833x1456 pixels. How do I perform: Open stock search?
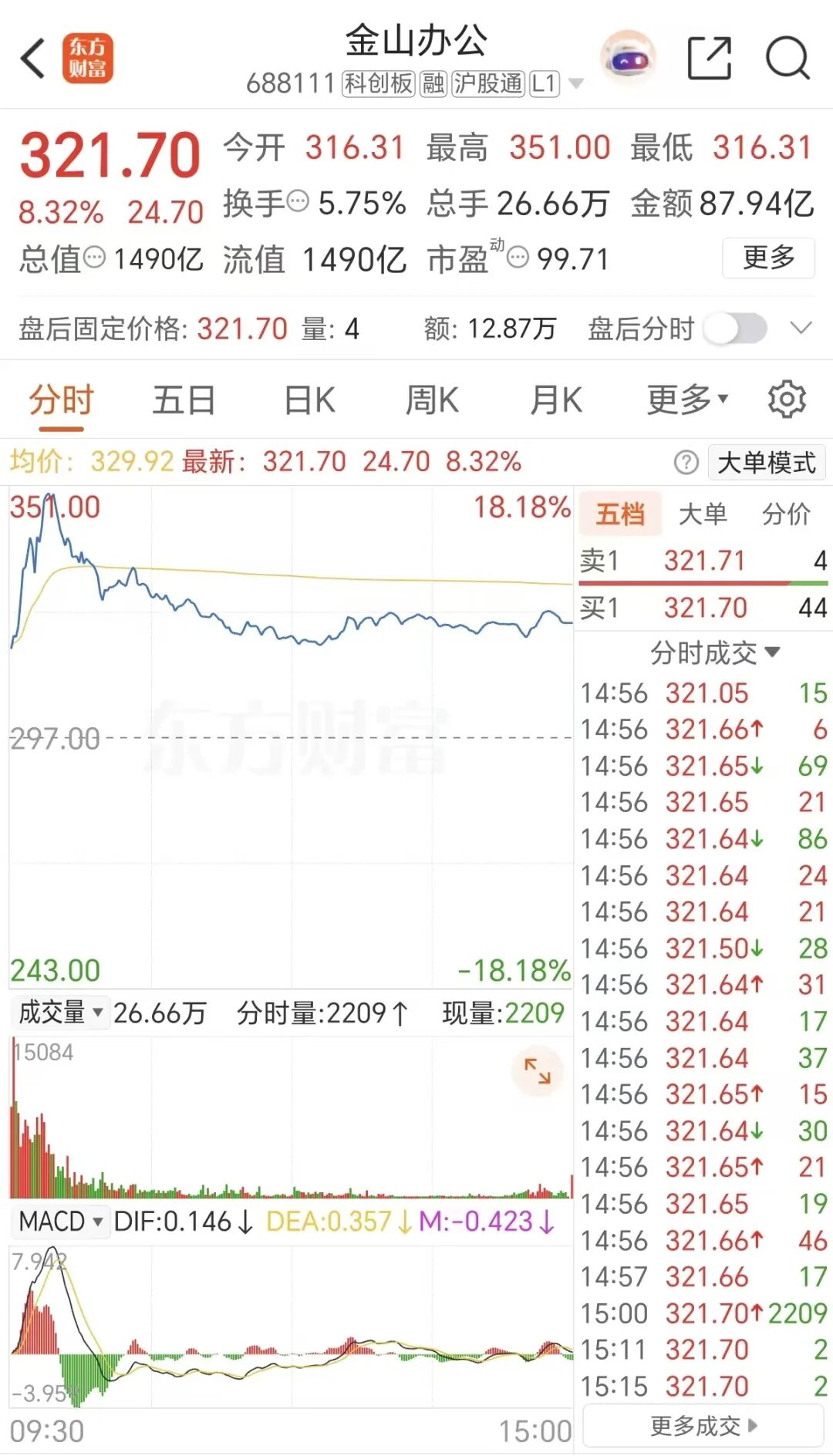787,59
